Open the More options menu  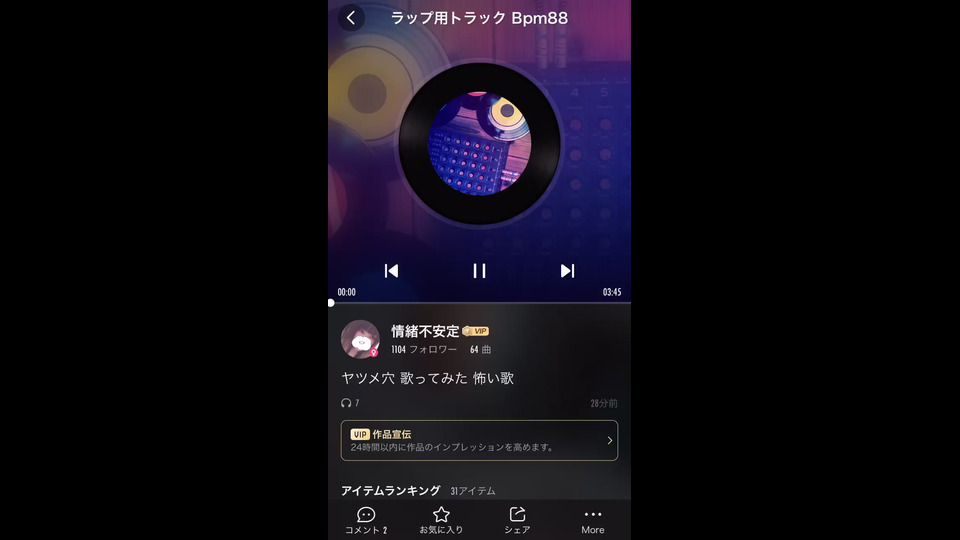coord(593,520)
